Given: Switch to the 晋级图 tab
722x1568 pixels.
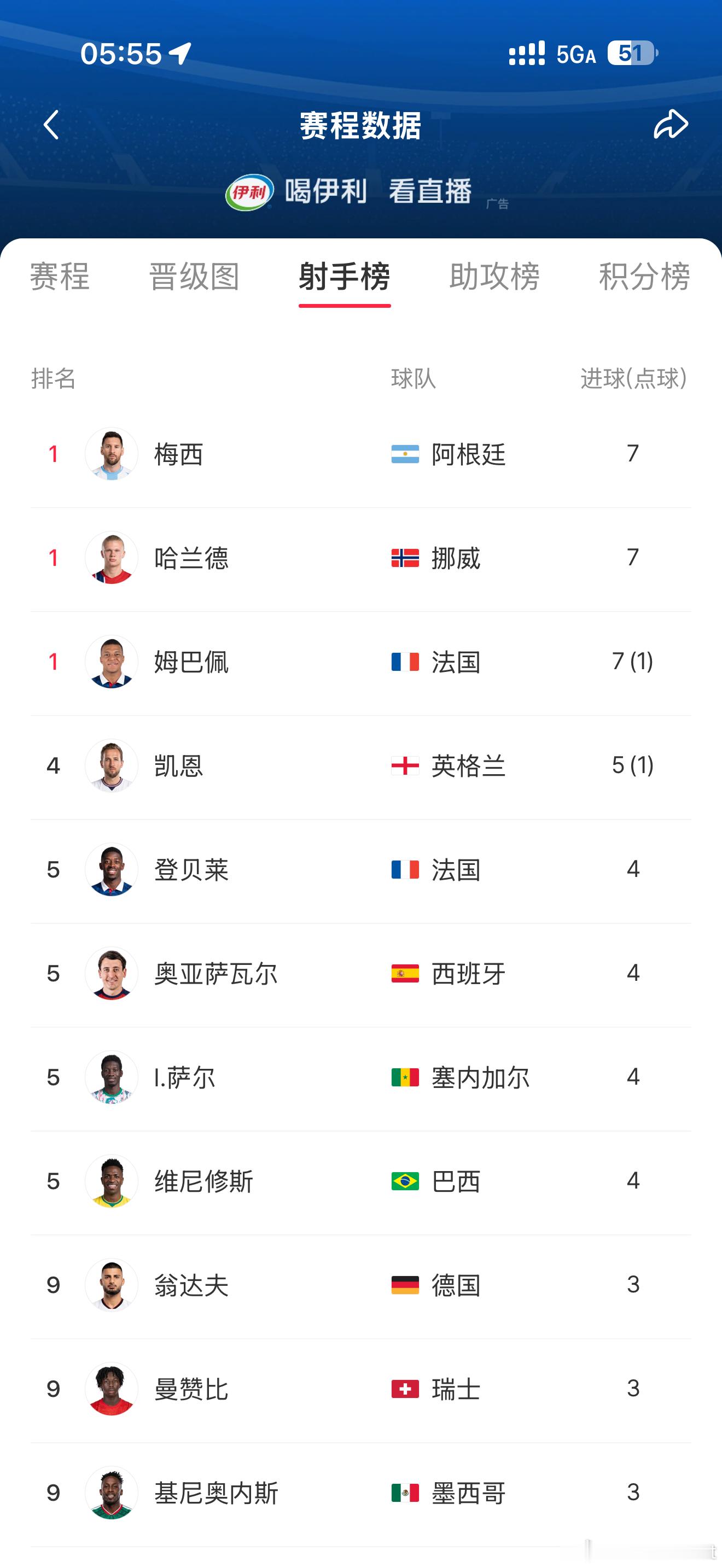Looking at the screenshot, I should (x=195, y=276).
